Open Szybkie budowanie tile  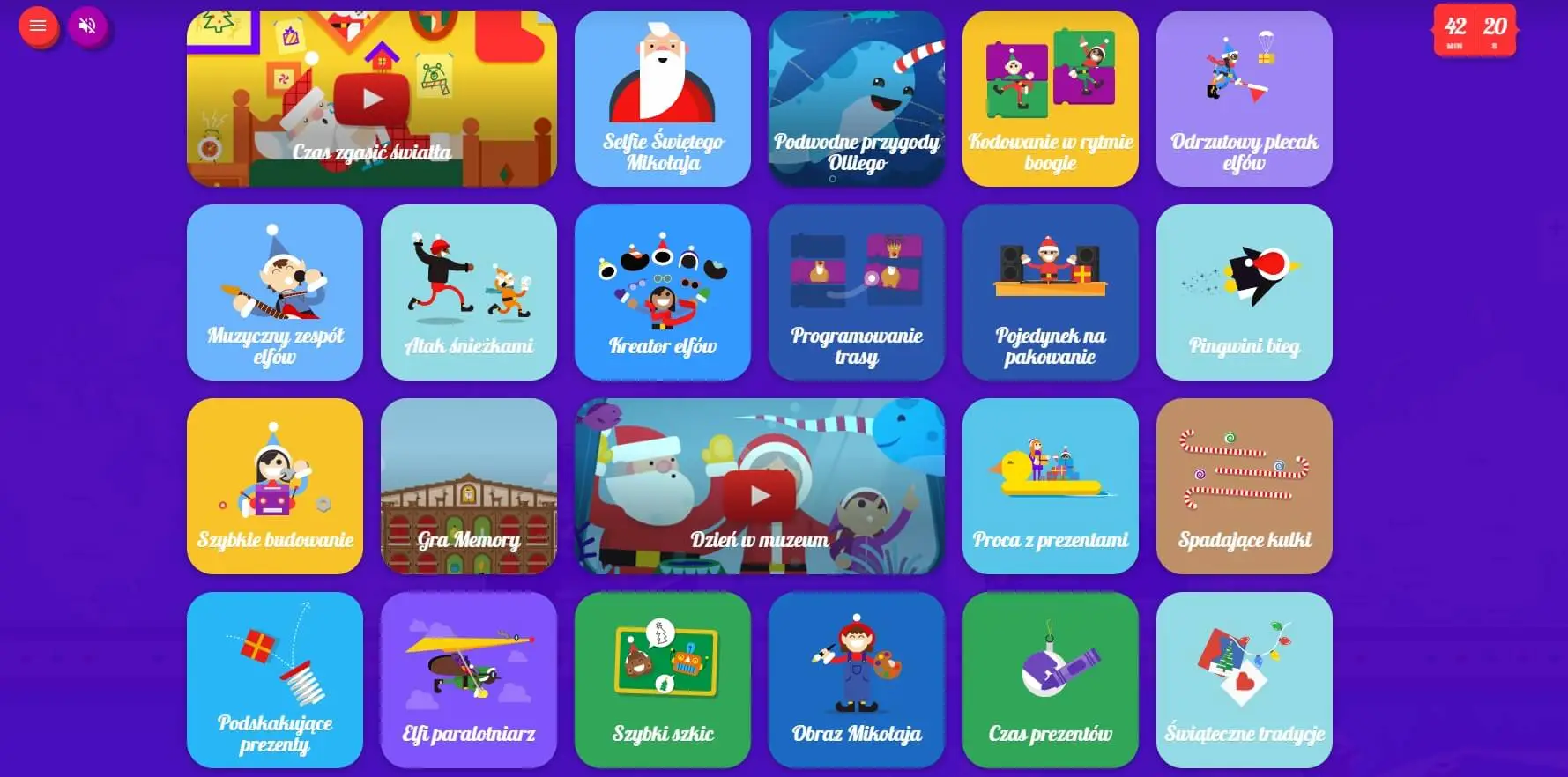[274, 486]
